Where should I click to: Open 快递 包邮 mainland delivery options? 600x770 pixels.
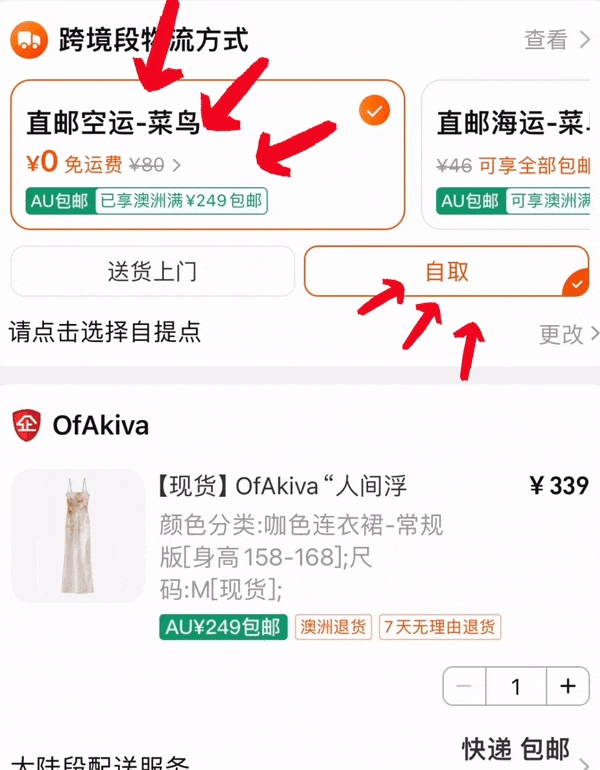point(522,748)
